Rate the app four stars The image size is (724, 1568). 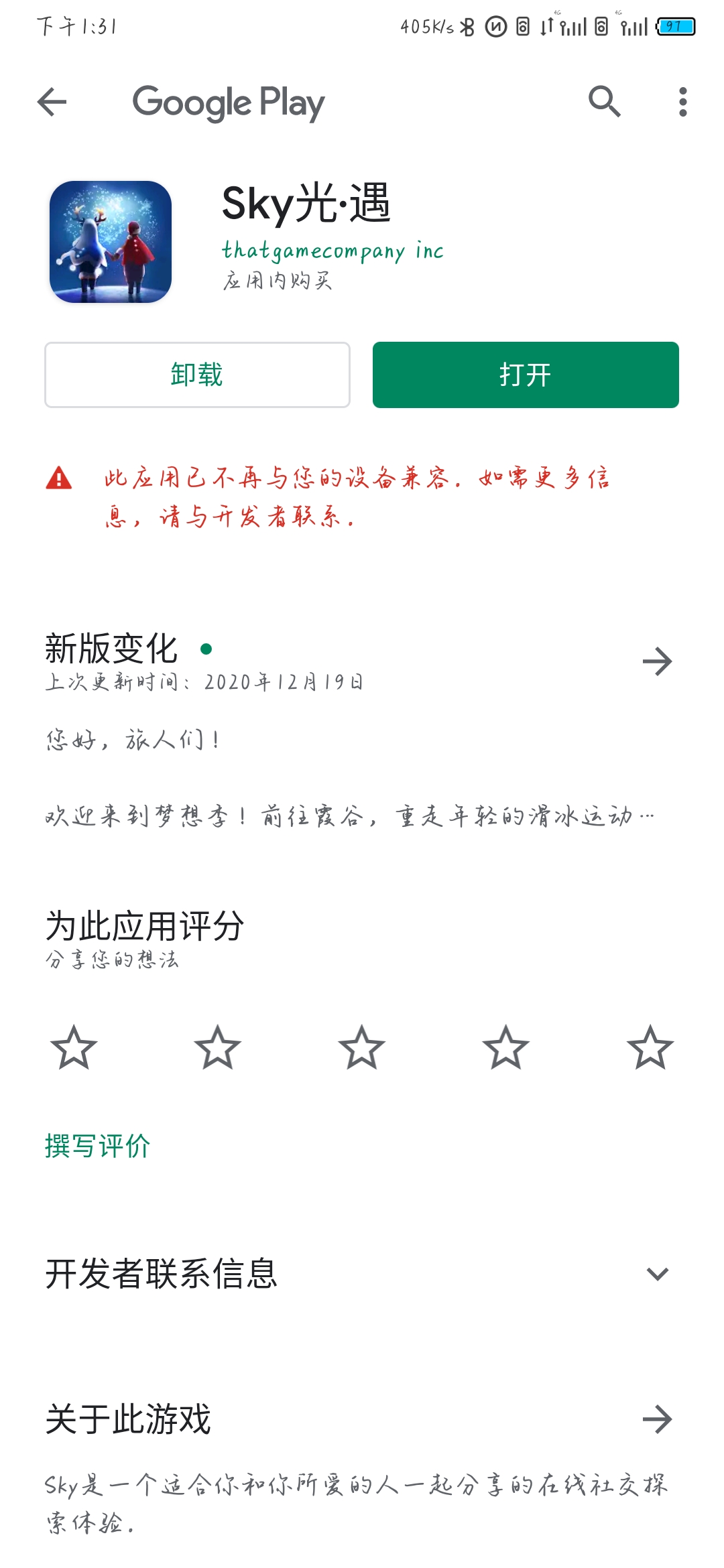[x=505, y=1047]
